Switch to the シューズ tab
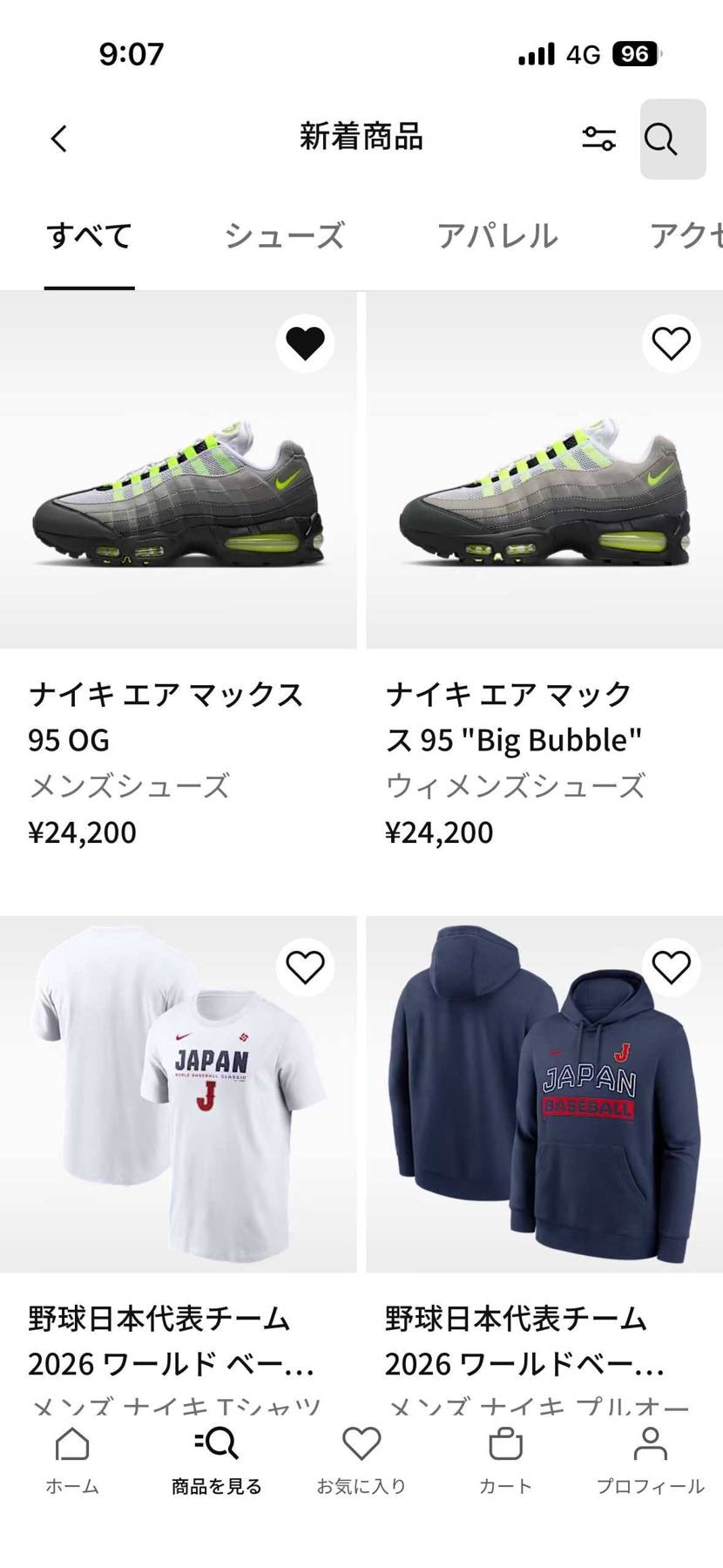 point(285,235)
